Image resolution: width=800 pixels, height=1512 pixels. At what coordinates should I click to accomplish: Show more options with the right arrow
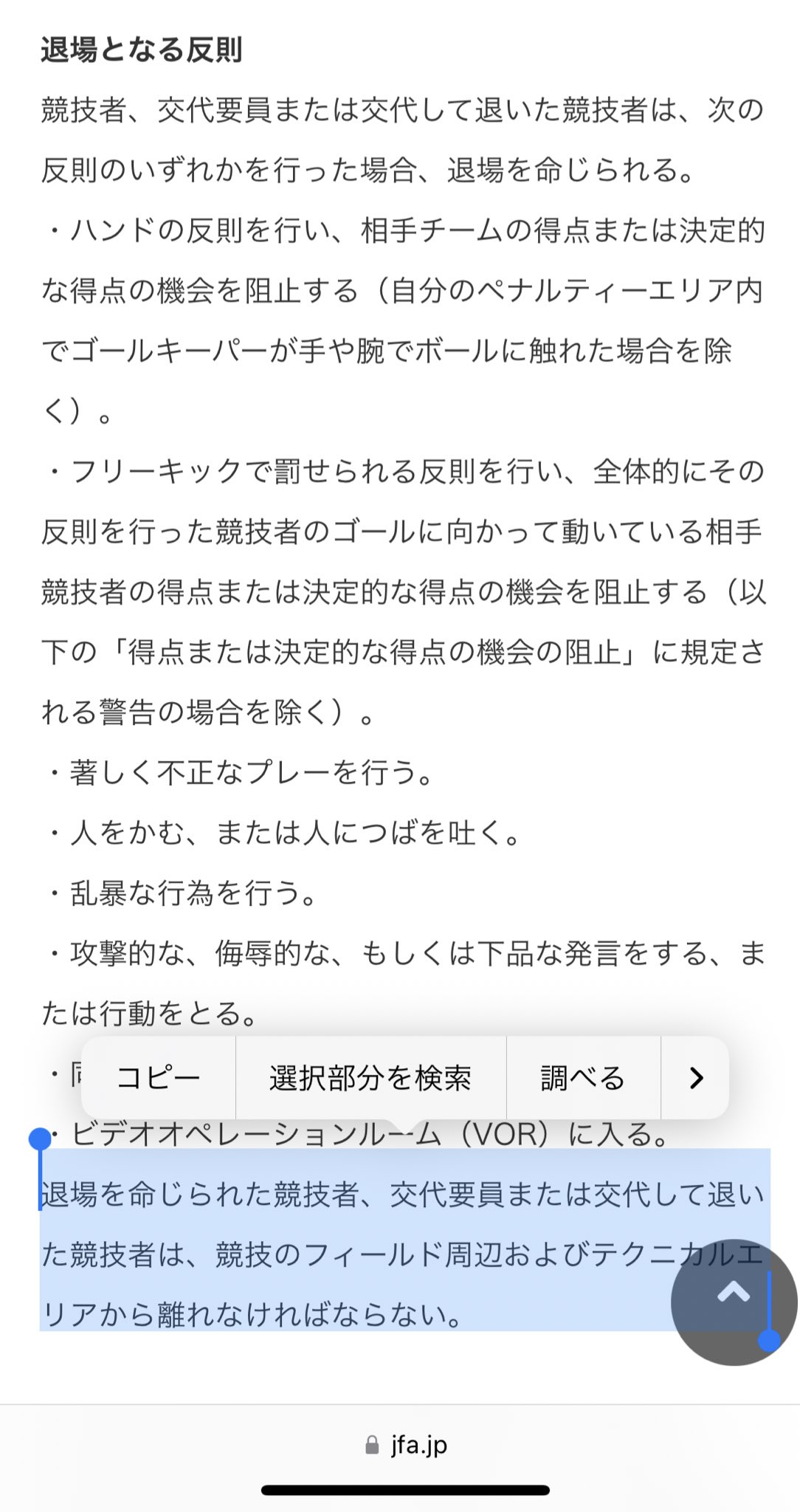695,1079
